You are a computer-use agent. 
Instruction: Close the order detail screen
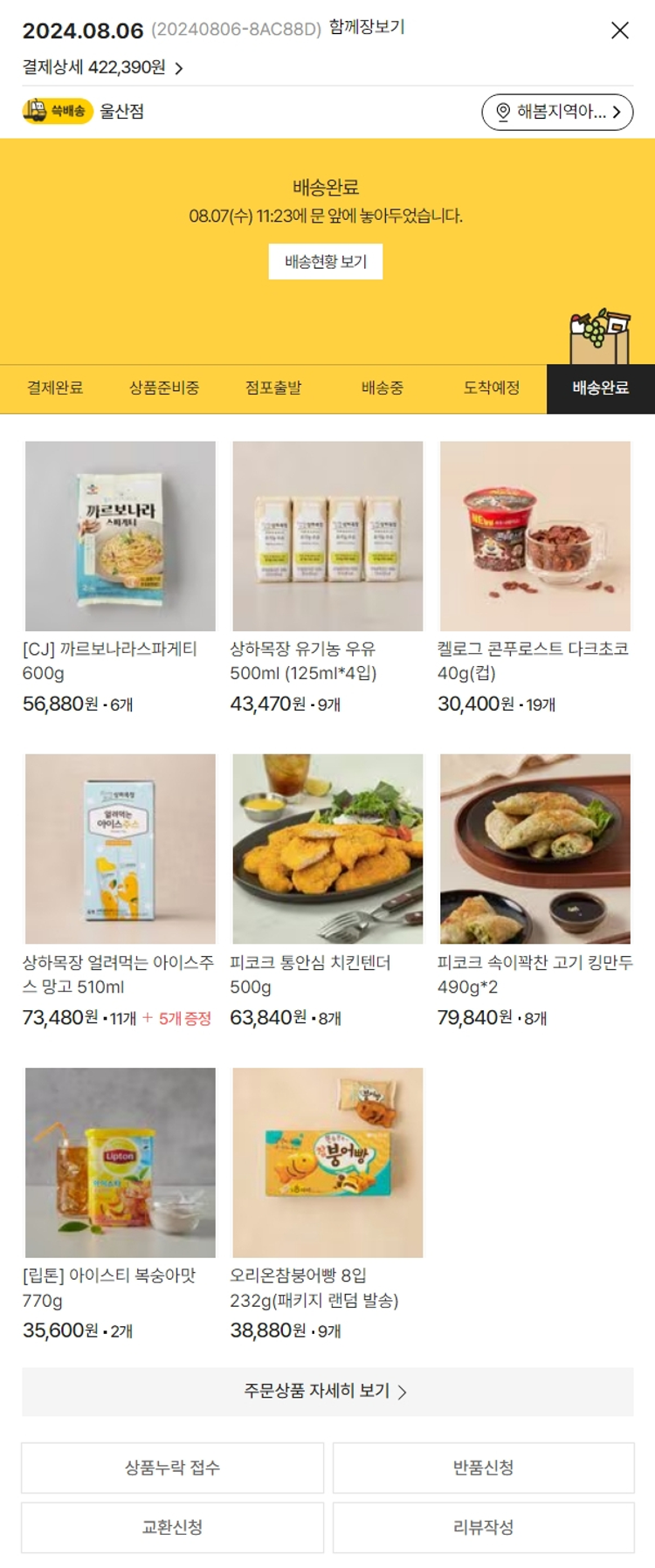click(620, 31)
